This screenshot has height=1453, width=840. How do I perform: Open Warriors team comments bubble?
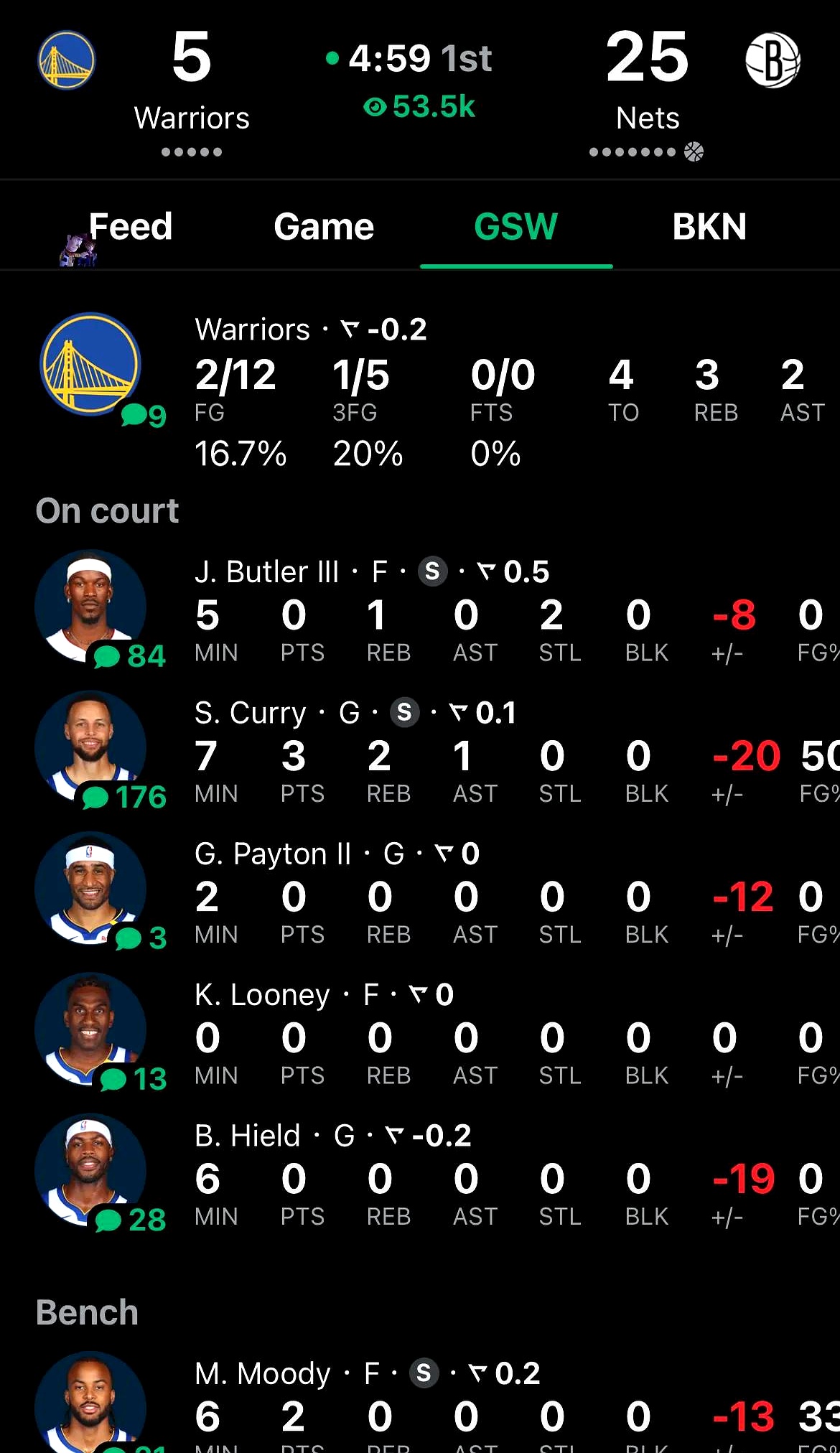pos(144,415)
